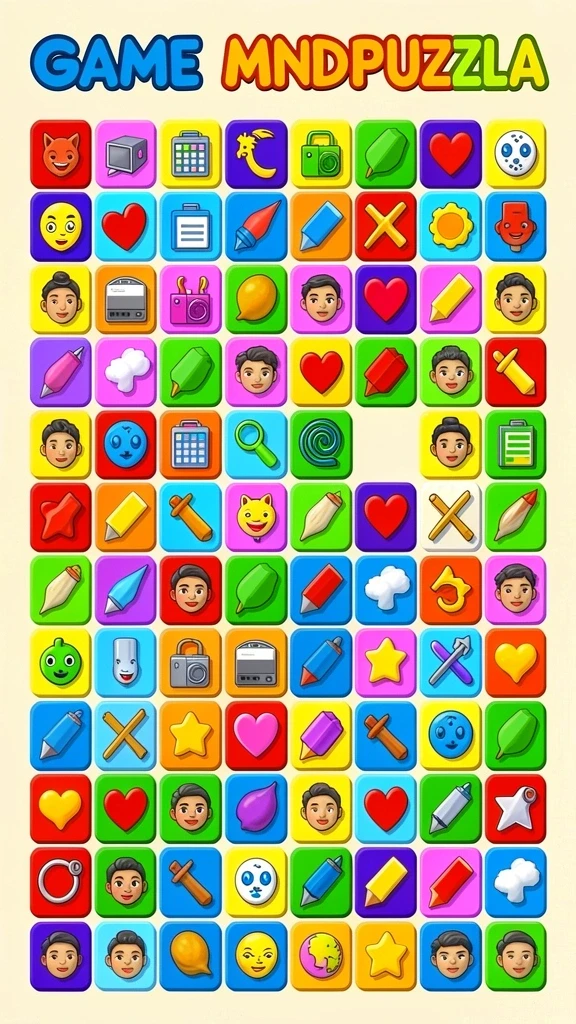The image size is (576, 1024).
Task: Select the white star on red tile
Action: 515,808
